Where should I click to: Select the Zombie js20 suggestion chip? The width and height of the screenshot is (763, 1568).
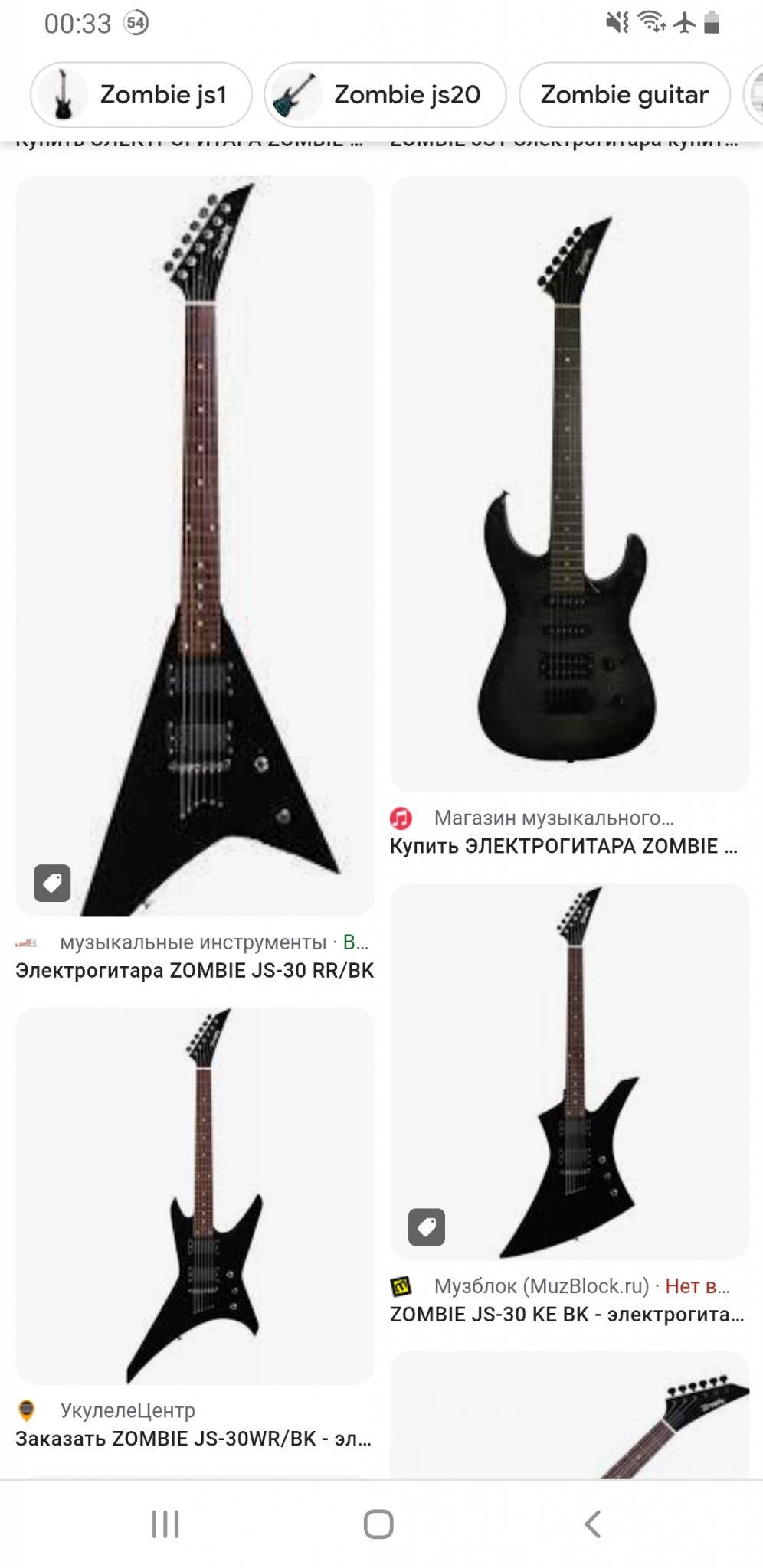[x=385, y=95]
